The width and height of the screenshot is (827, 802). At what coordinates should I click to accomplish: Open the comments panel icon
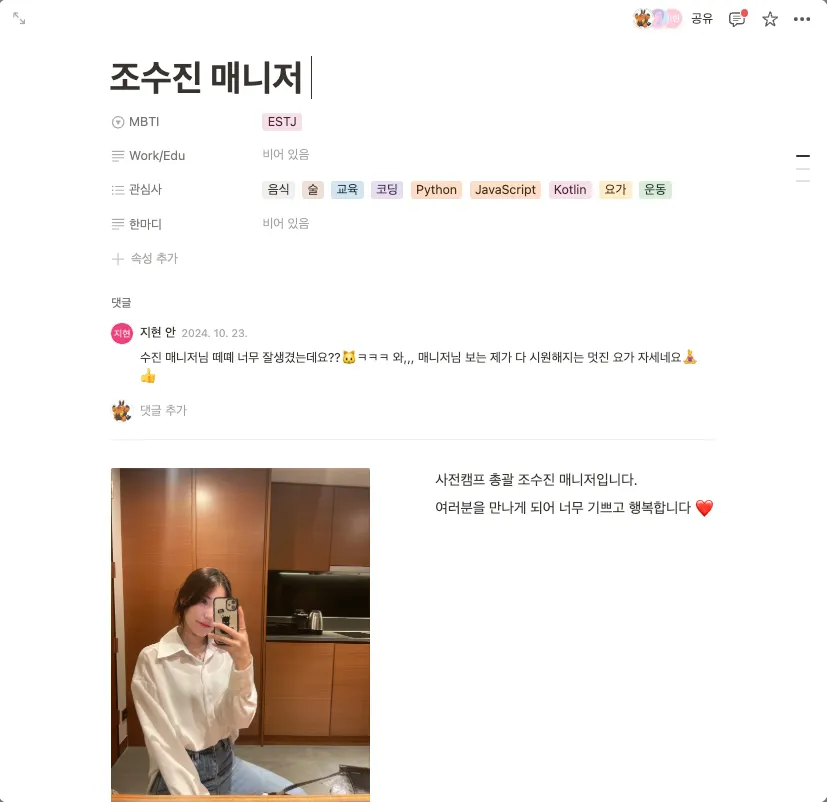click(x=737, y=19)
